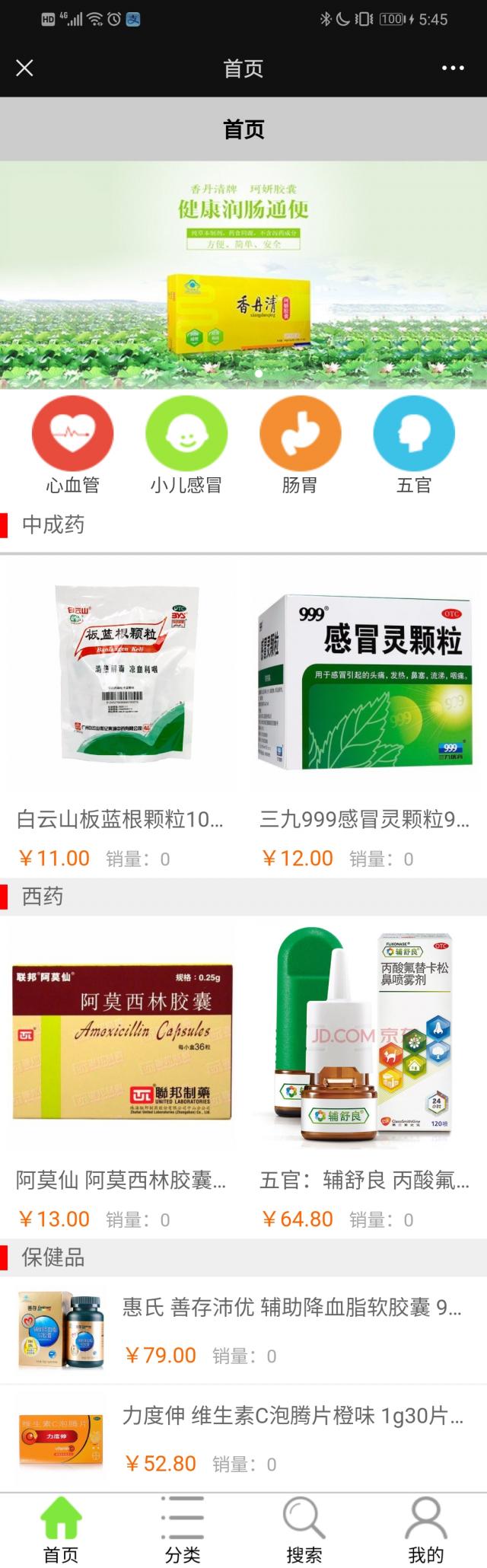The width and height of the screenshot is (487, 1568).
Task: Open the 力度伸 维生素C泡腾片 listing
Action: pyautogui.click(x=243, y=1439)
